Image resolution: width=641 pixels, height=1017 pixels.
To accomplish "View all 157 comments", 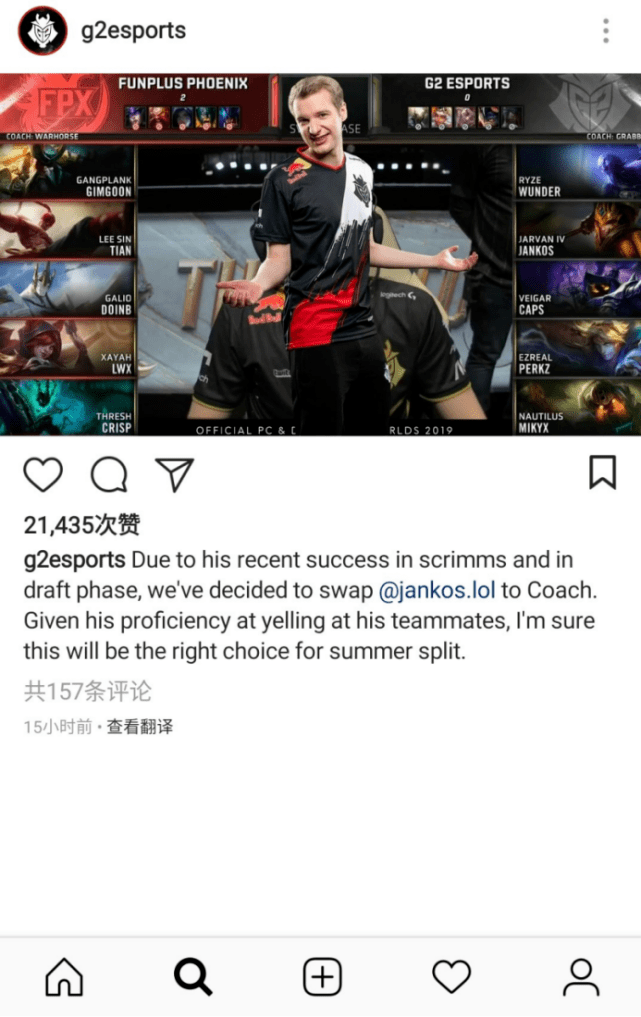I will pyautogui.click(x=88, y=691).
